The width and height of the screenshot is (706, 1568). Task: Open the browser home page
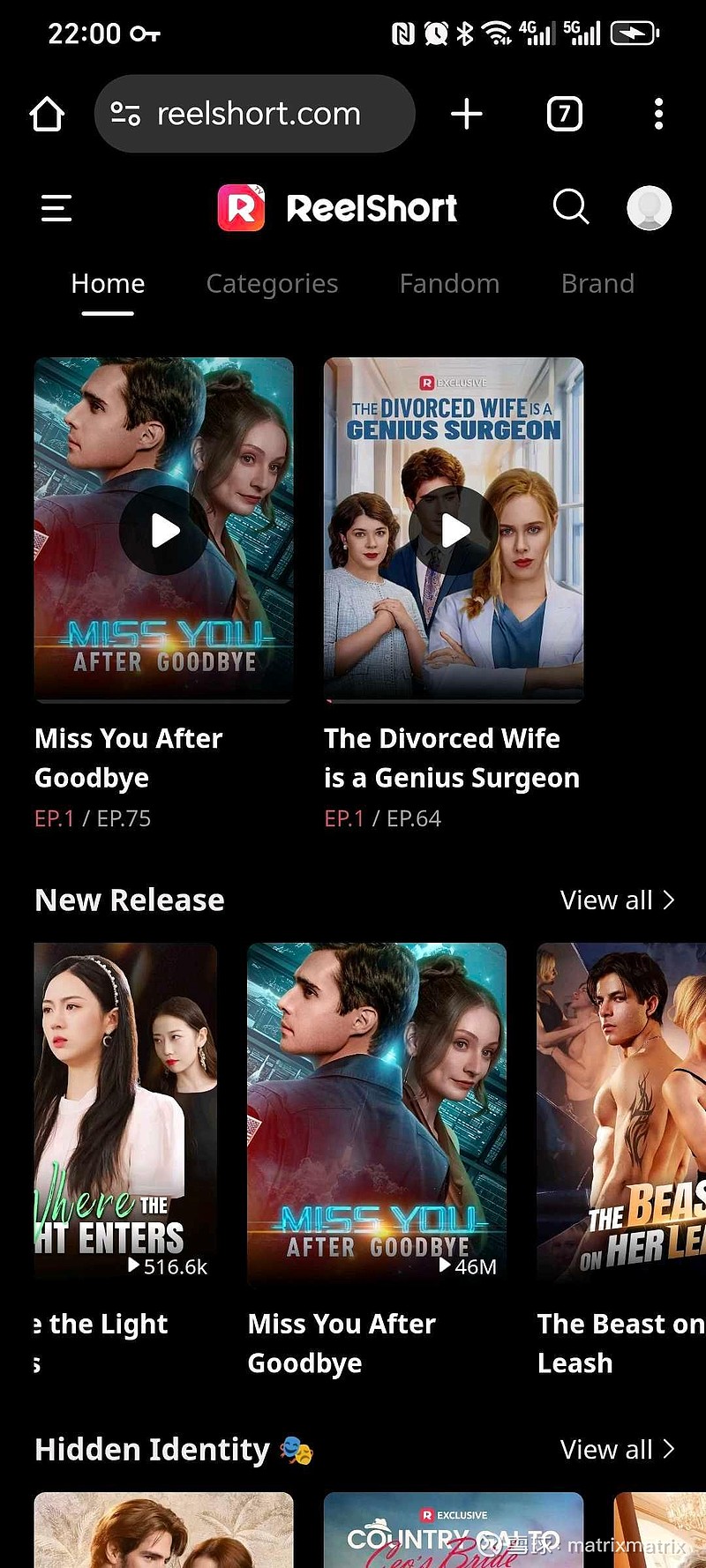point(47,114)
